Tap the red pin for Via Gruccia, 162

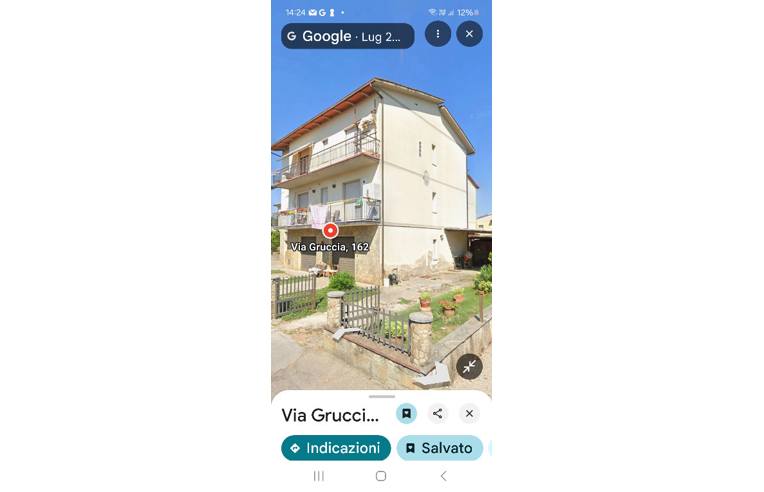pyautogui.click(x=330, y=230)
